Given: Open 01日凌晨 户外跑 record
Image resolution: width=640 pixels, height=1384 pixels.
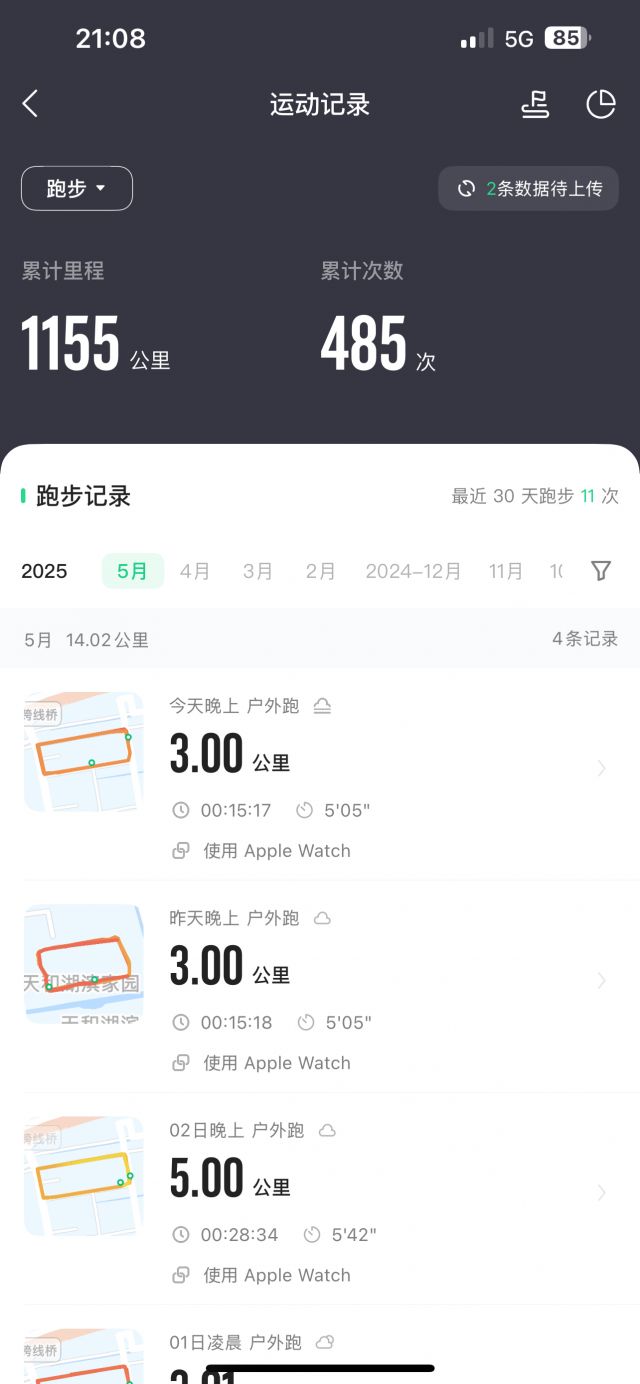Looking at the screenshot, I should (320, 1345).
